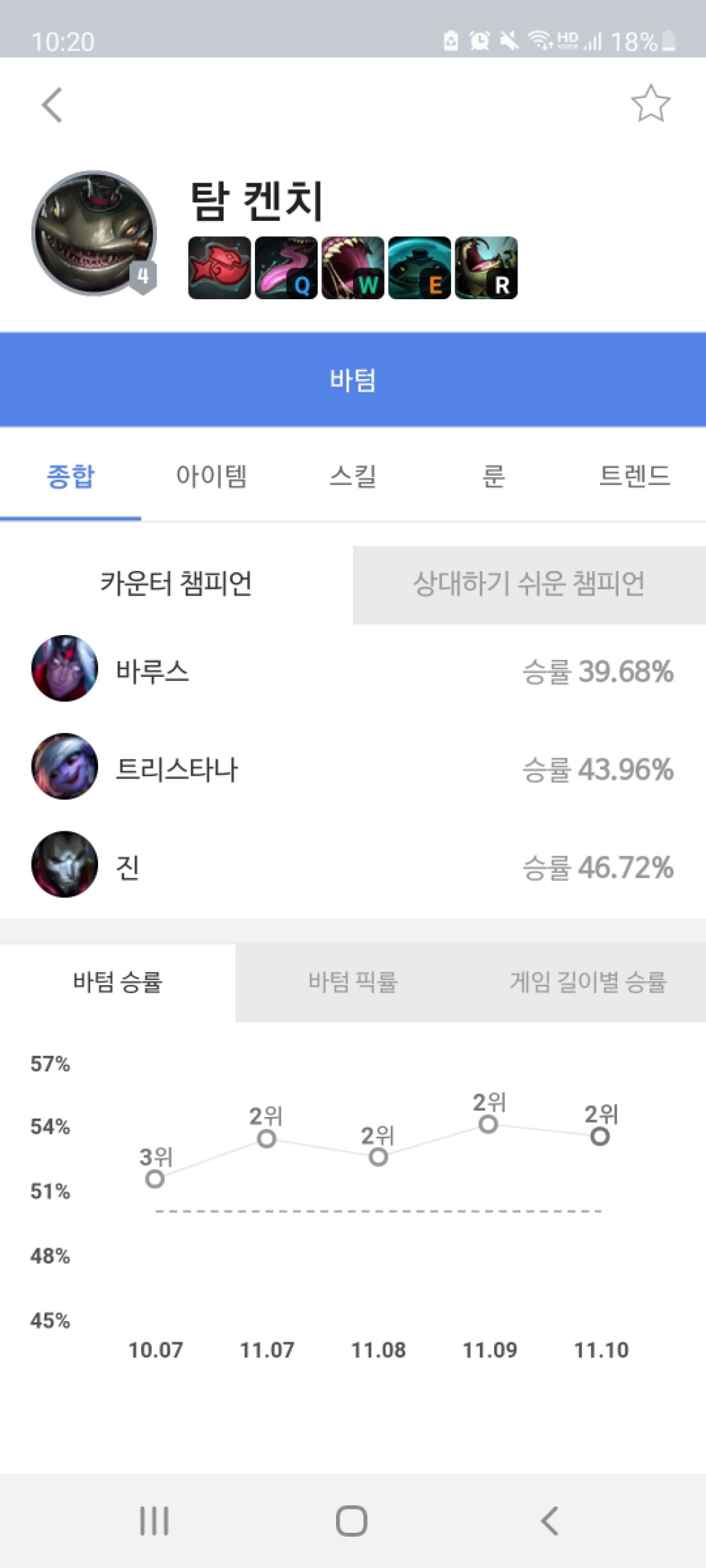Screen dimensions: 706x1568
Task: Open the 스킬 tab
Action: point(353,476)
